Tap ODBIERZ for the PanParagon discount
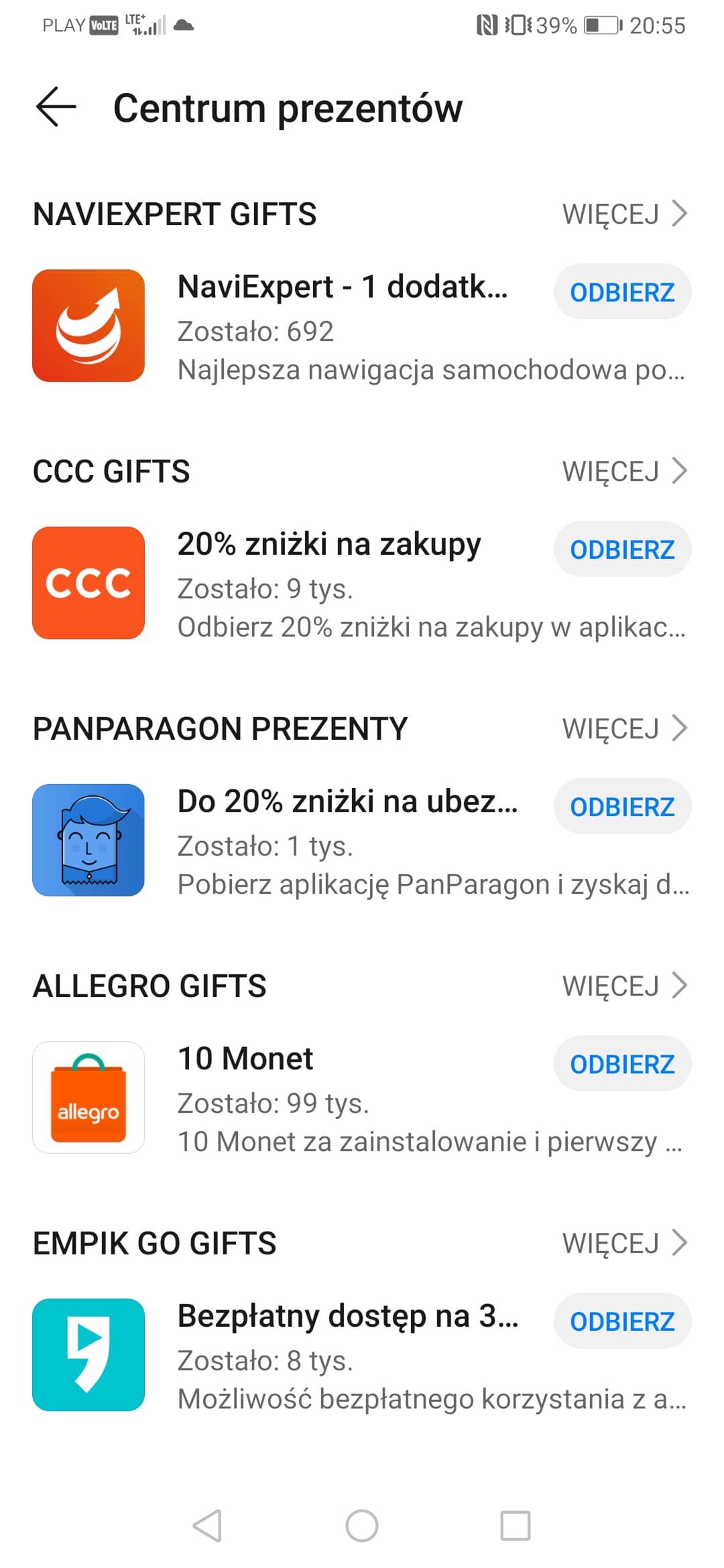 [x=622, y=807]
